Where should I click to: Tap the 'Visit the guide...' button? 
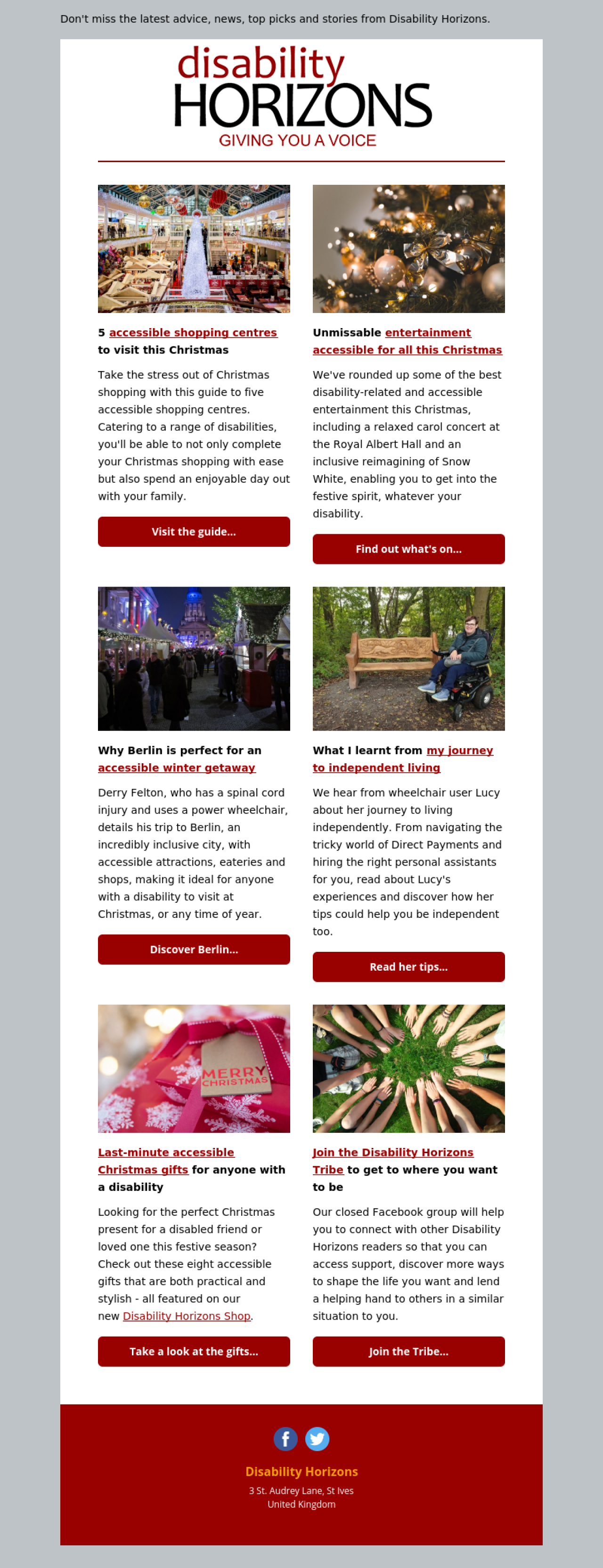(x=194, y=531)
